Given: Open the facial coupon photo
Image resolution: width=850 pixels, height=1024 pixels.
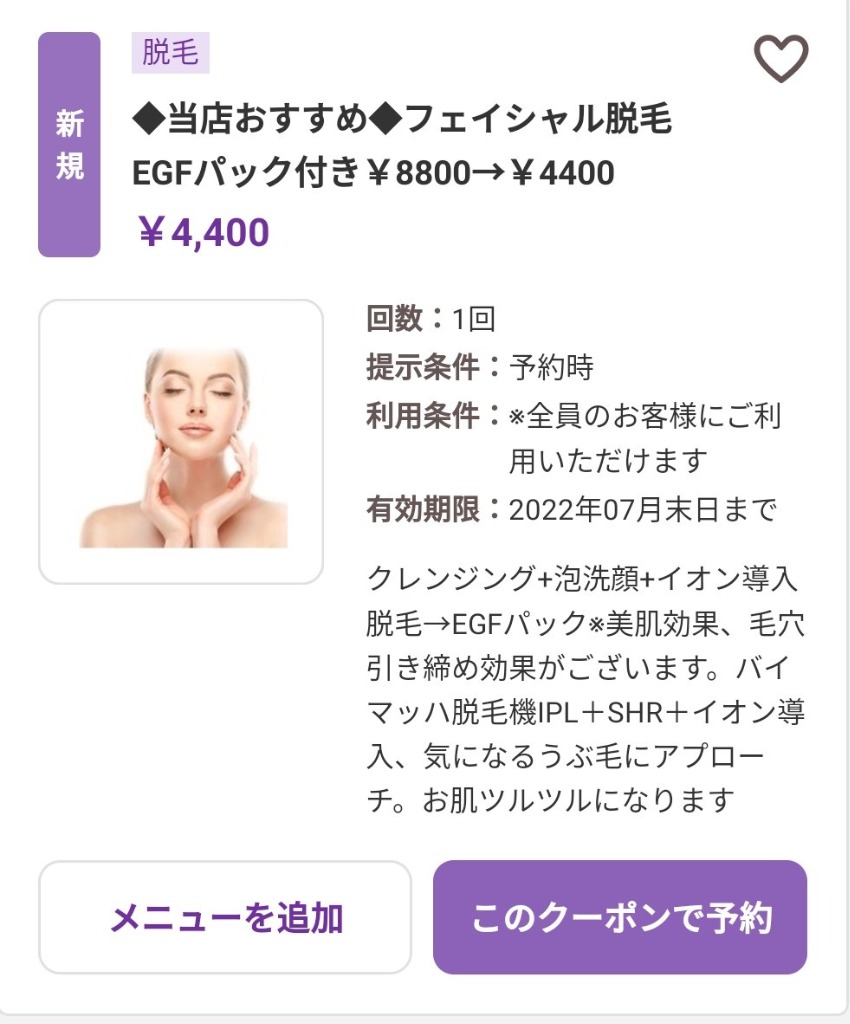Looking at the screenshot, I should click(181, 441).
